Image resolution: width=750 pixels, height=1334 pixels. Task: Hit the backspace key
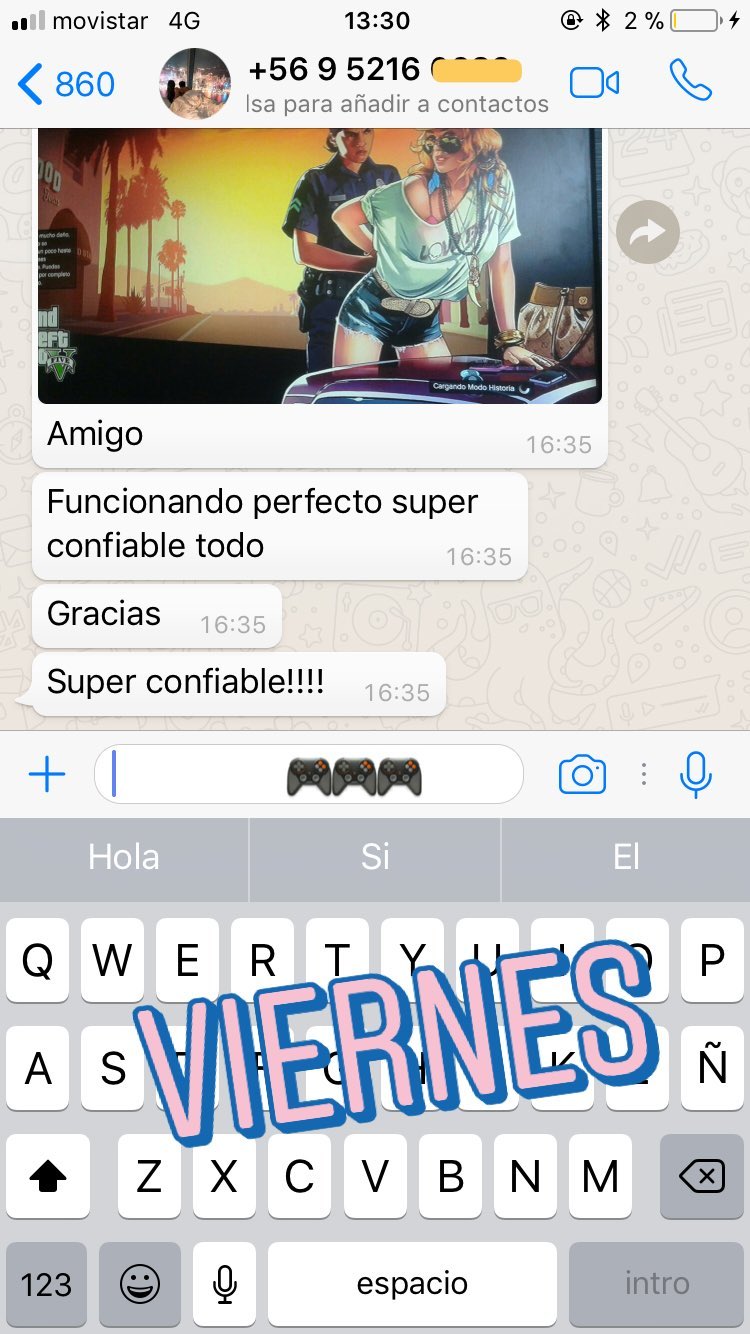tap(702, 1177)
